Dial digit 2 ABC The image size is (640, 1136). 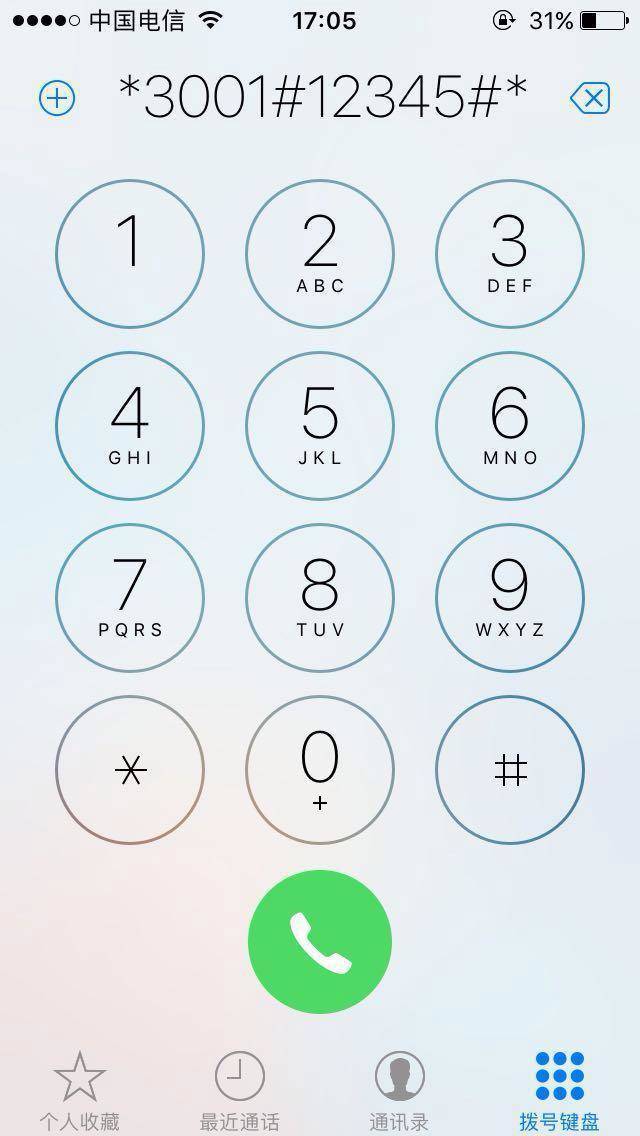coord(320,254)
